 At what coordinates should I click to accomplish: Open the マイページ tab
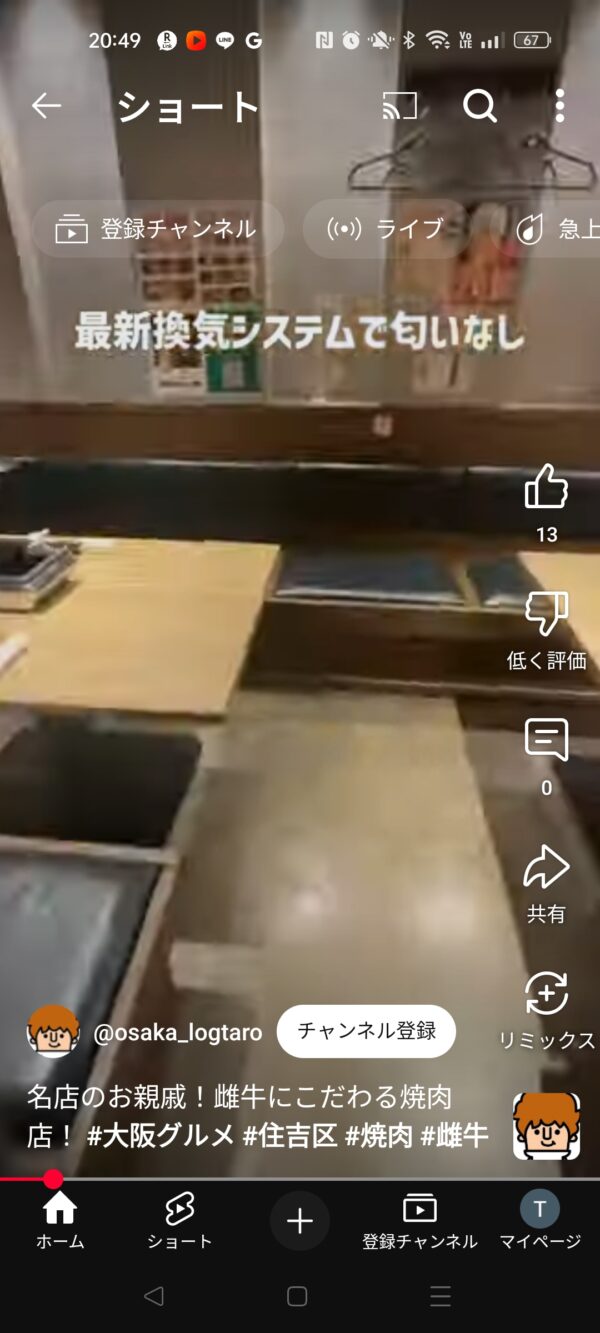[x=540, y=1220]
